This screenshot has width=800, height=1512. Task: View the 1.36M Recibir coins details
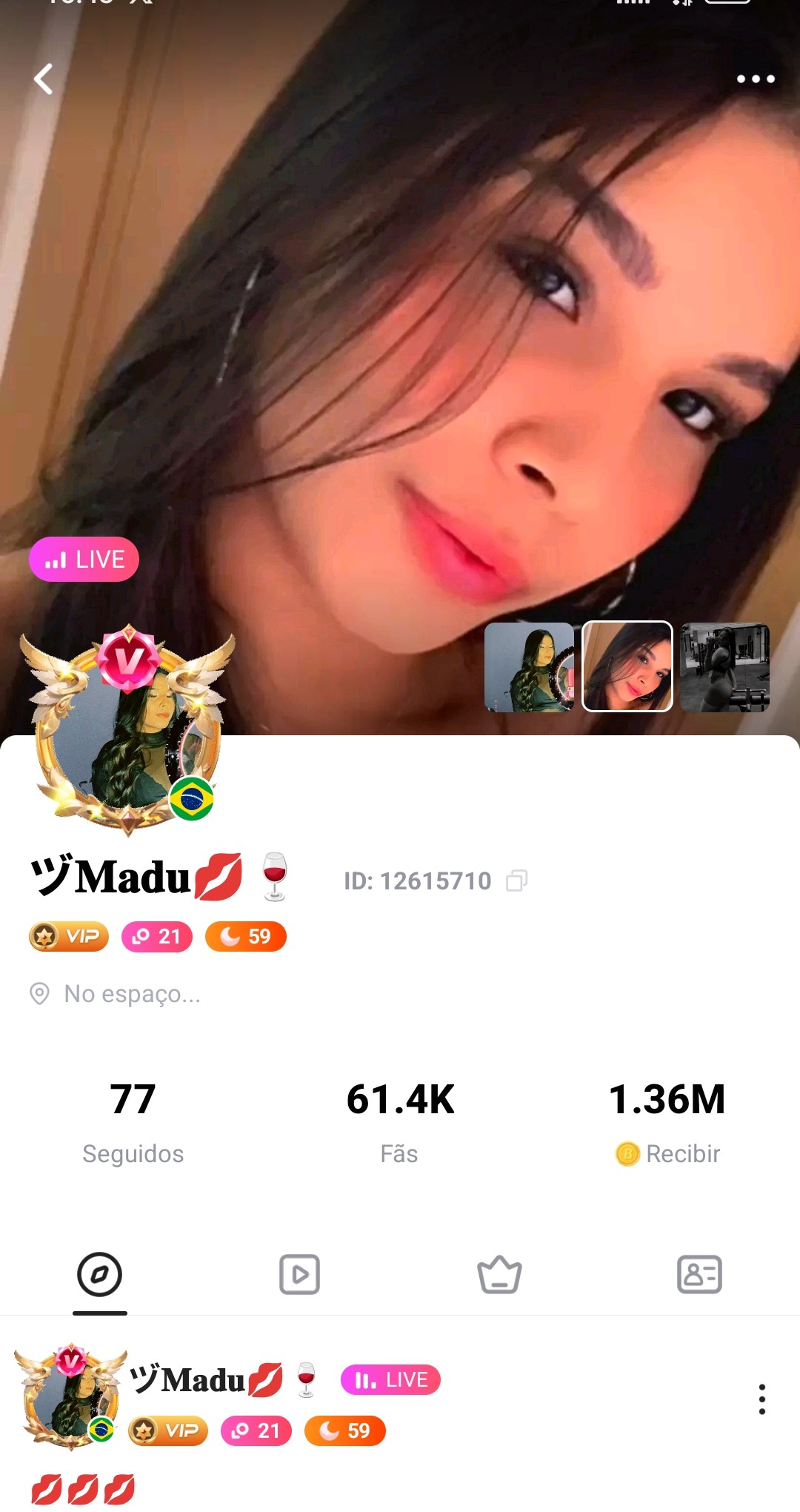pyautogui.click(x=667, y=1121)
